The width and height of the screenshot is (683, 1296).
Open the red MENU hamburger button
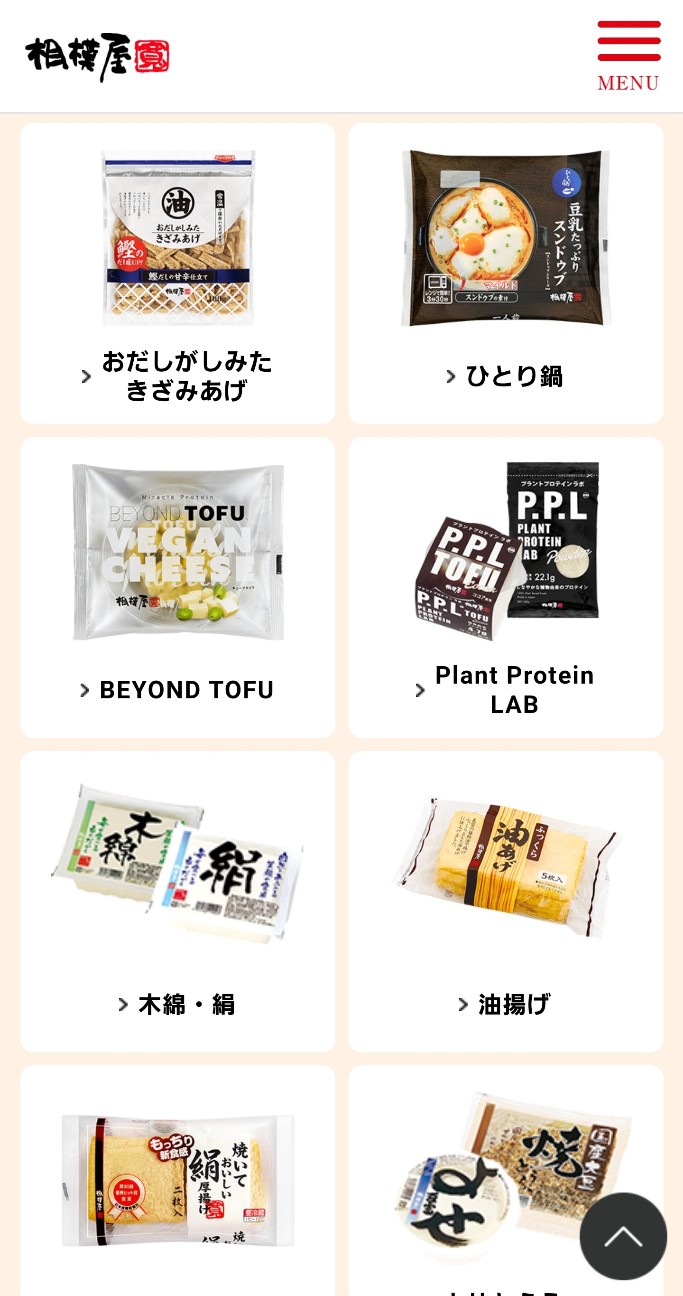click(628, 55)
